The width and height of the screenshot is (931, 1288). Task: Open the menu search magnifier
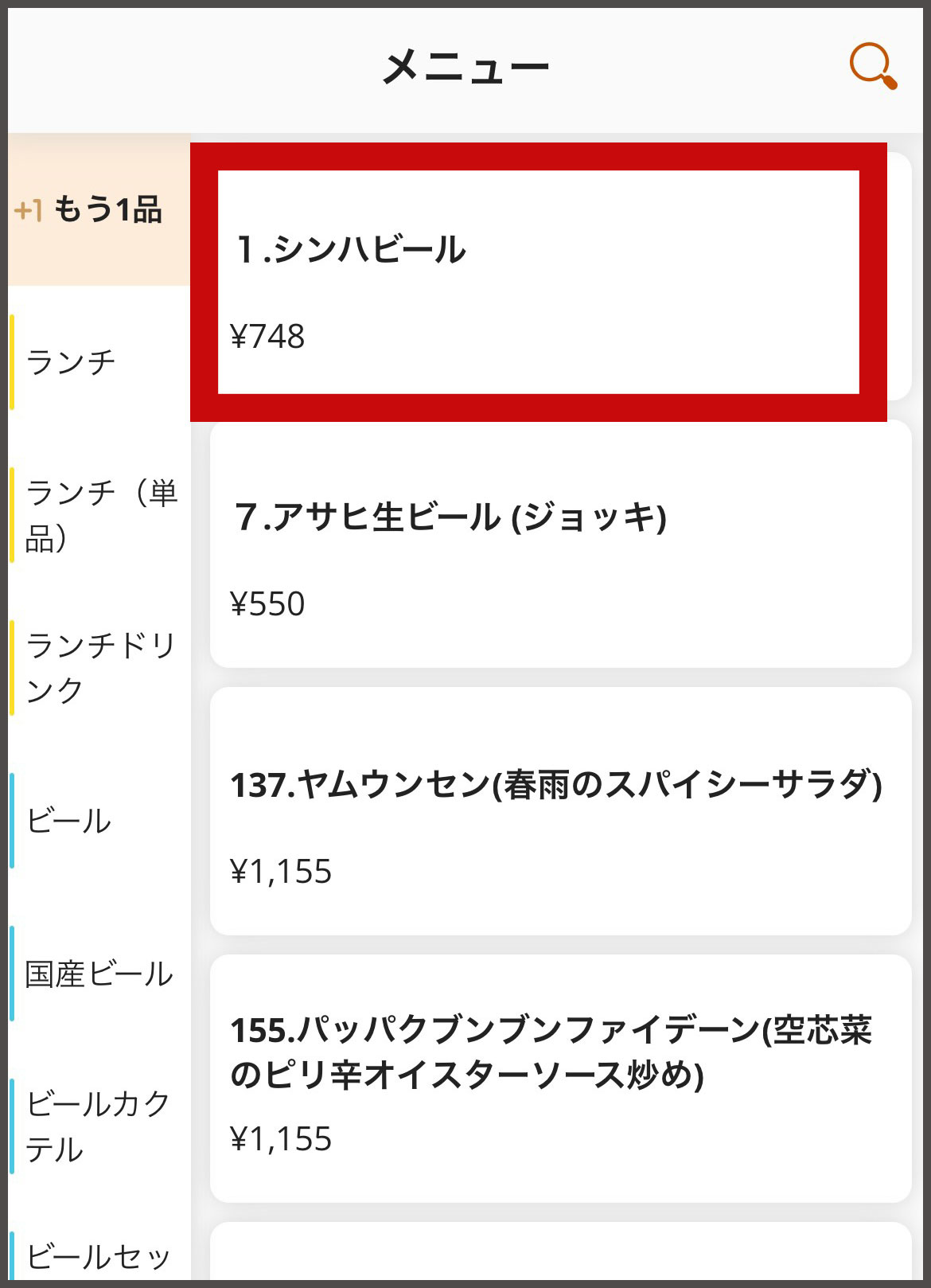872,66
